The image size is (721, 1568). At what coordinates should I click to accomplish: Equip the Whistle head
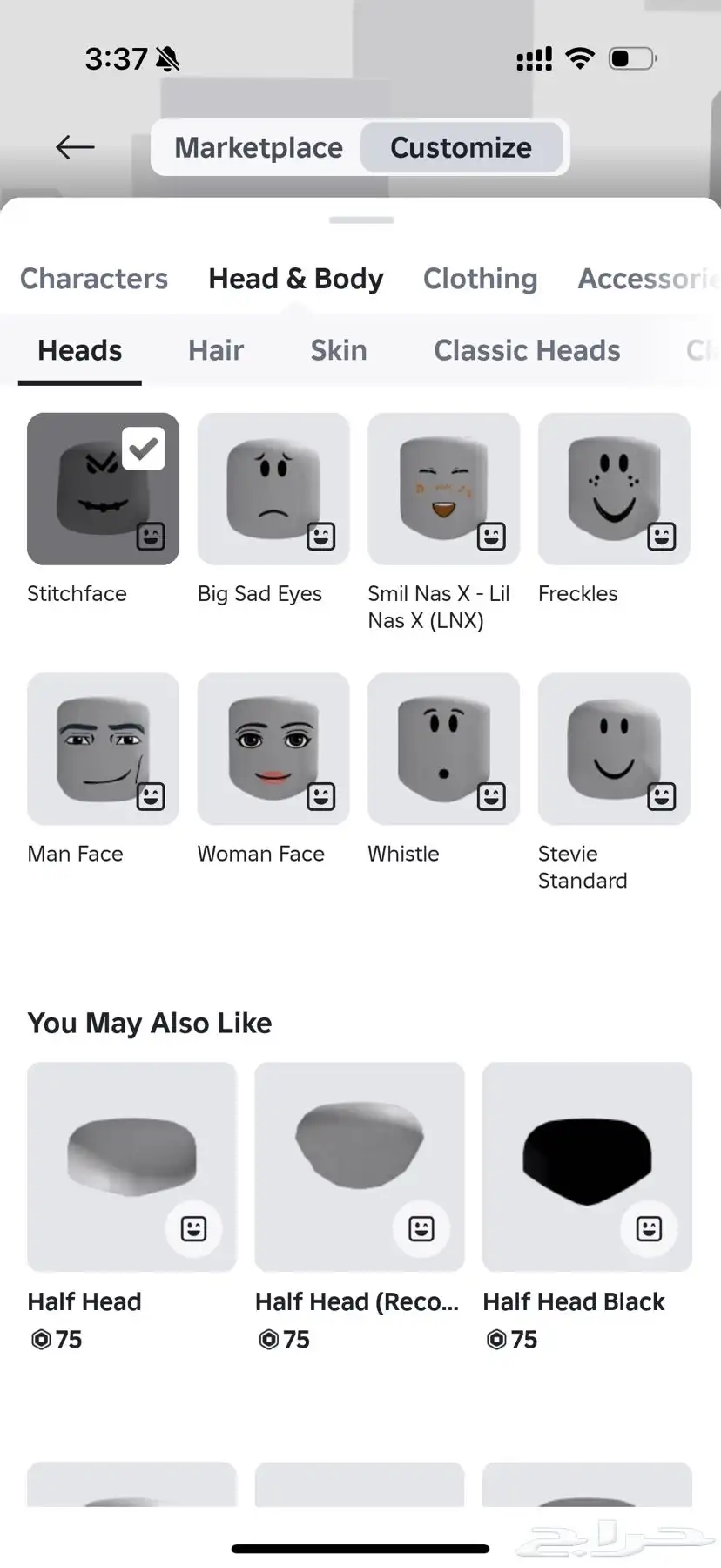[x=443, y=748]
